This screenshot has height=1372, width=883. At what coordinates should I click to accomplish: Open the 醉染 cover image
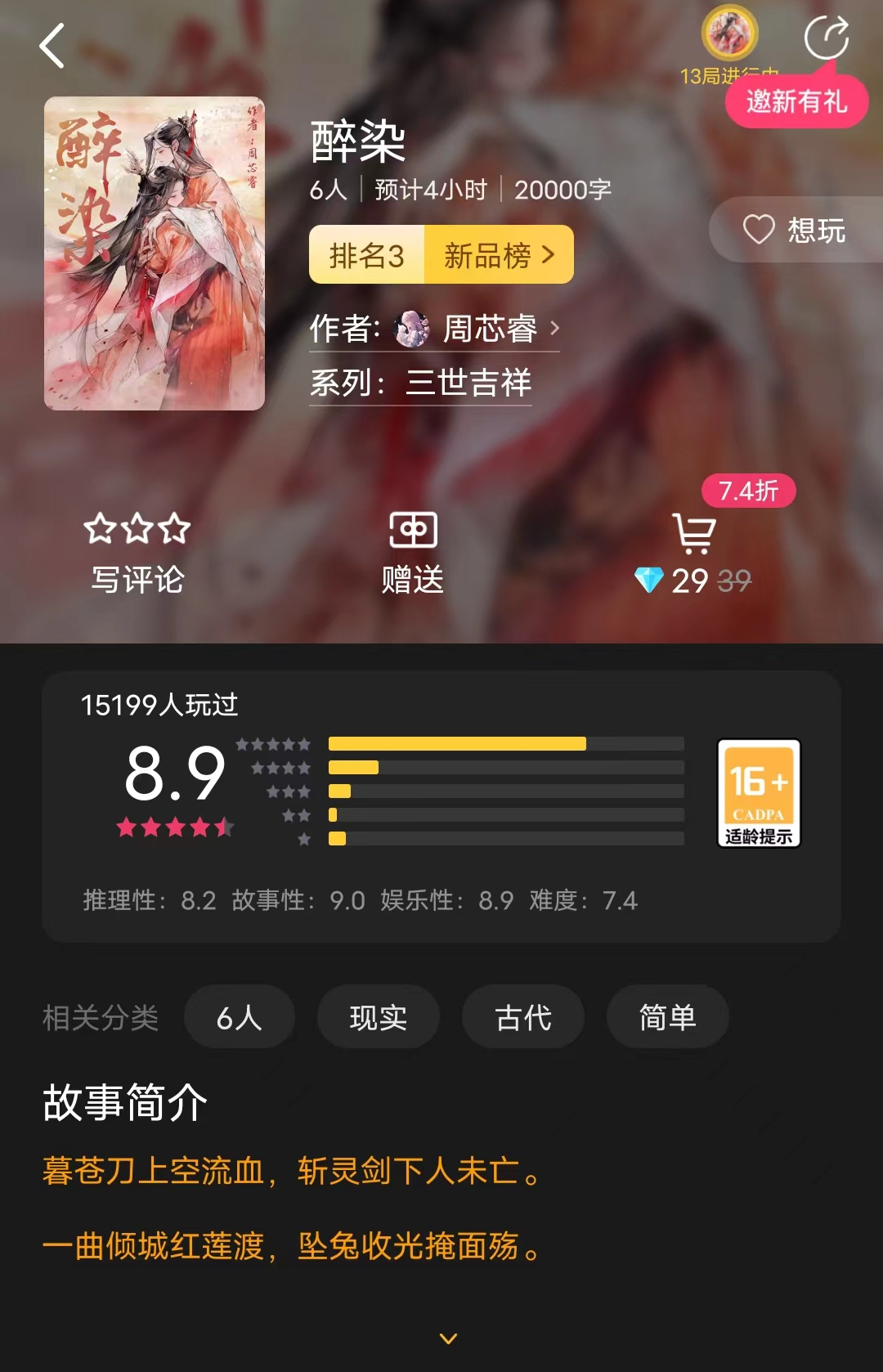tap(155, 253)
